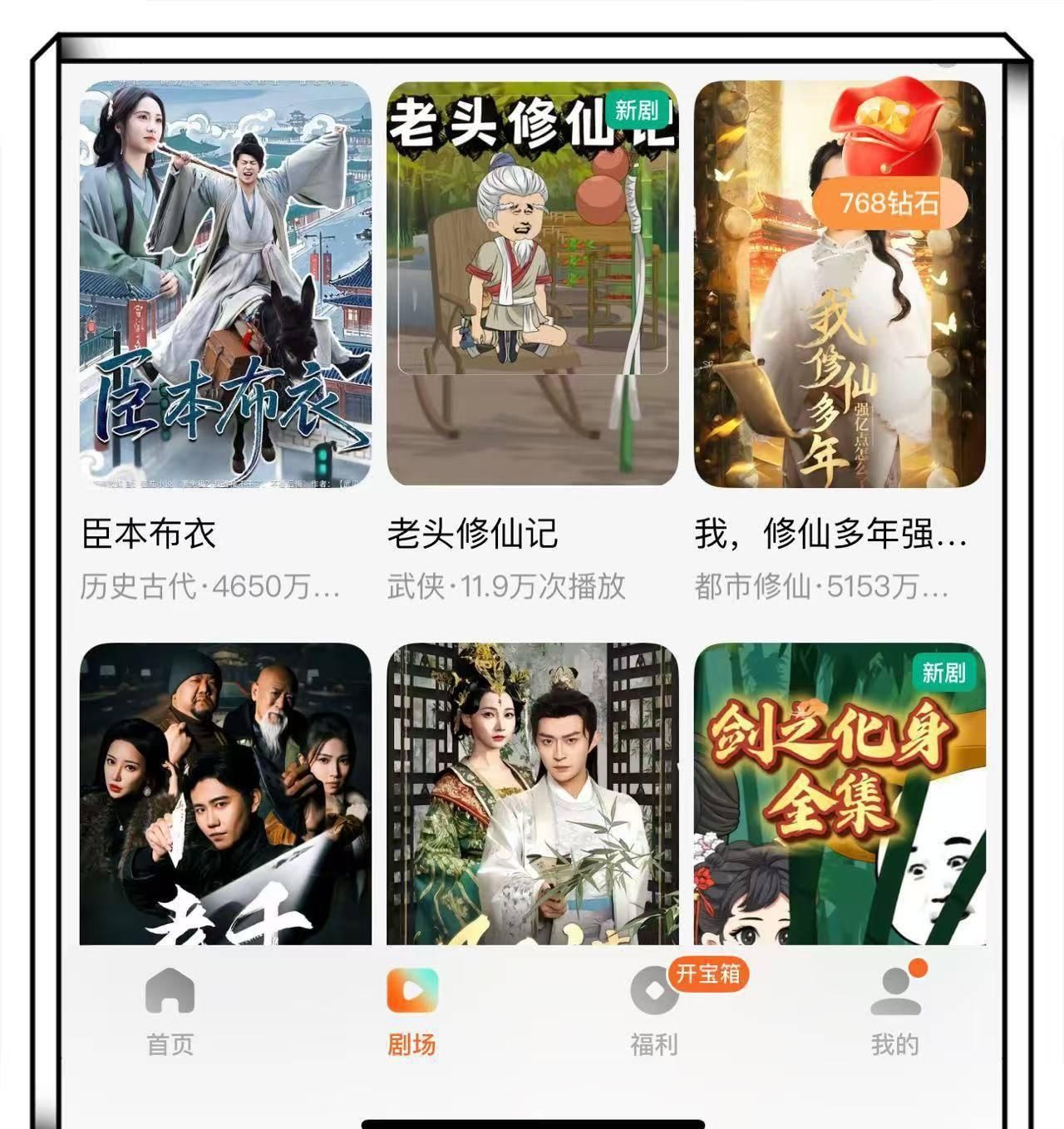
Task: Open the 老千 drama poster
Action: point(224,794)
